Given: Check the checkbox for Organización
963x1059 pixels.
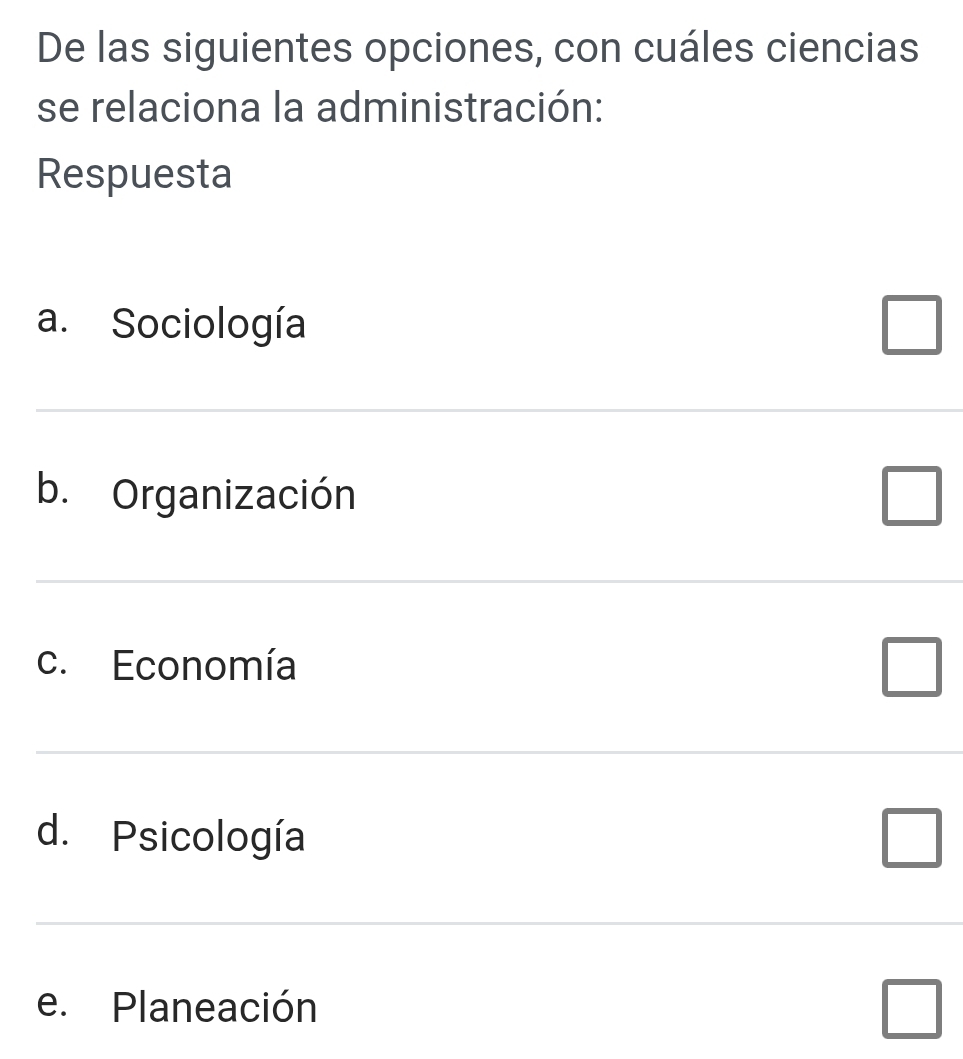Looking at the screenshot, I should point(911,496).
